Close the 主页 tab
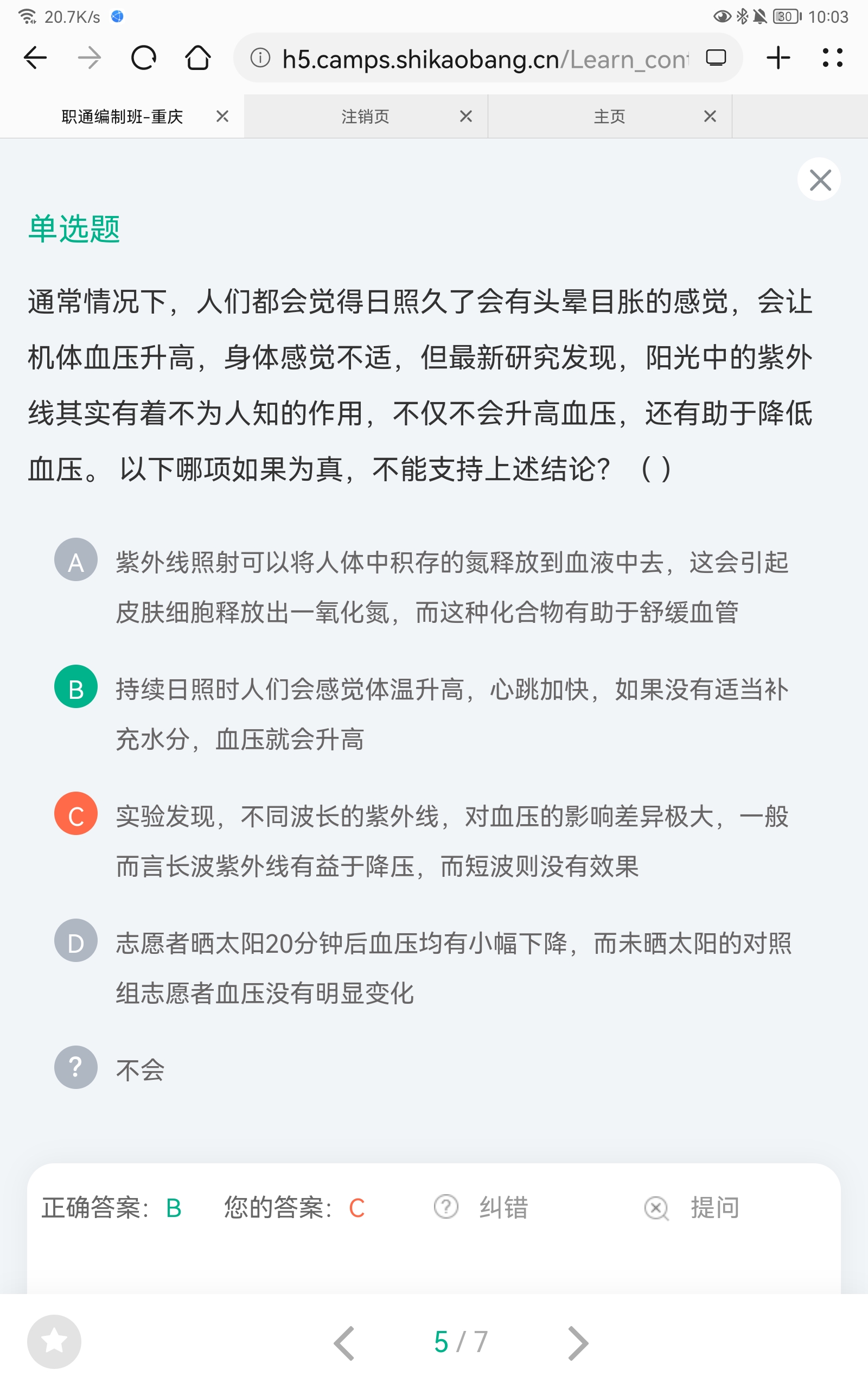 pyautogui.click(x=710, y=117)
